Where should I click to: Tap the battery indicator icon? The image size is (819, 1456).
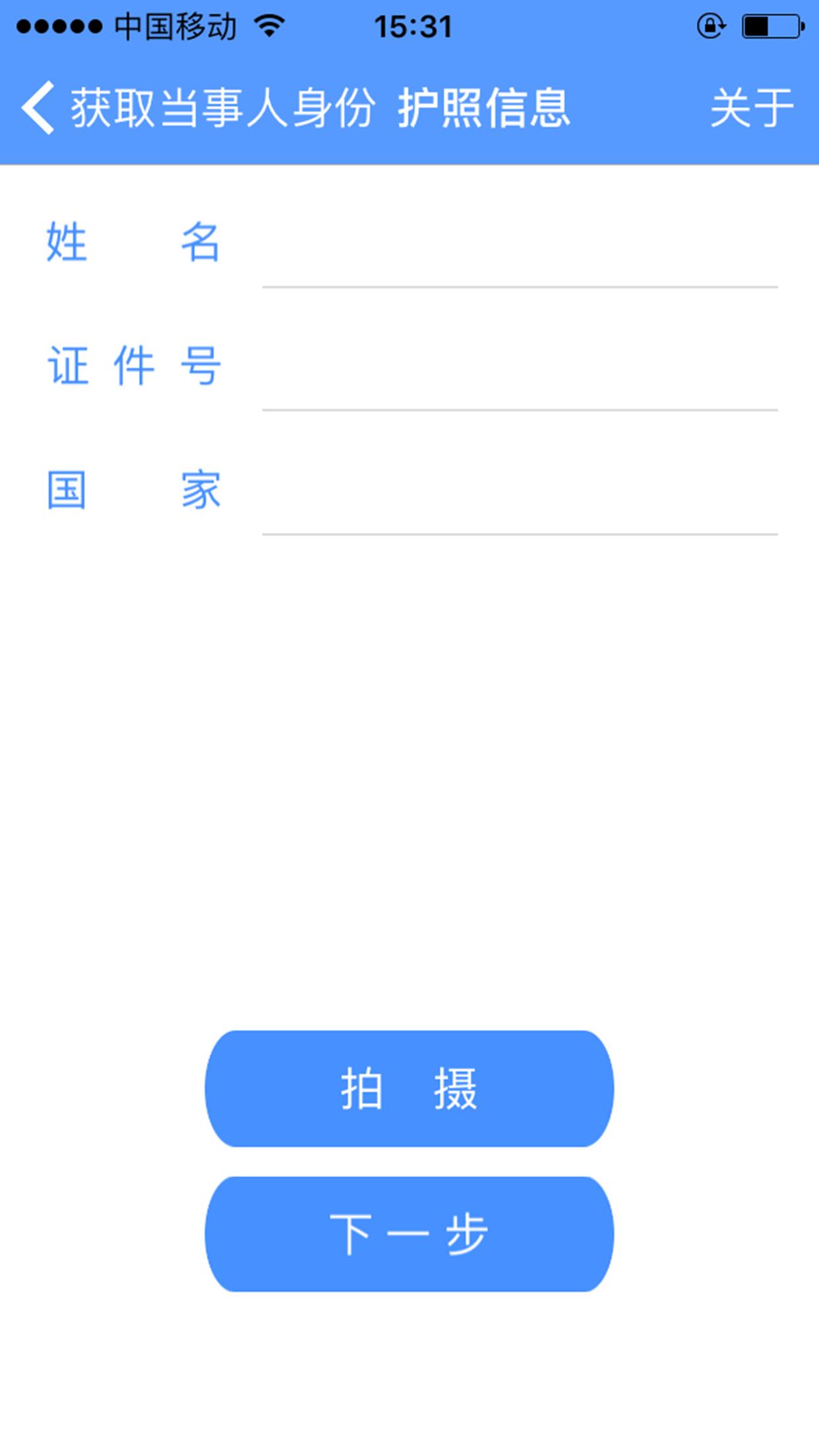point(773,25)
